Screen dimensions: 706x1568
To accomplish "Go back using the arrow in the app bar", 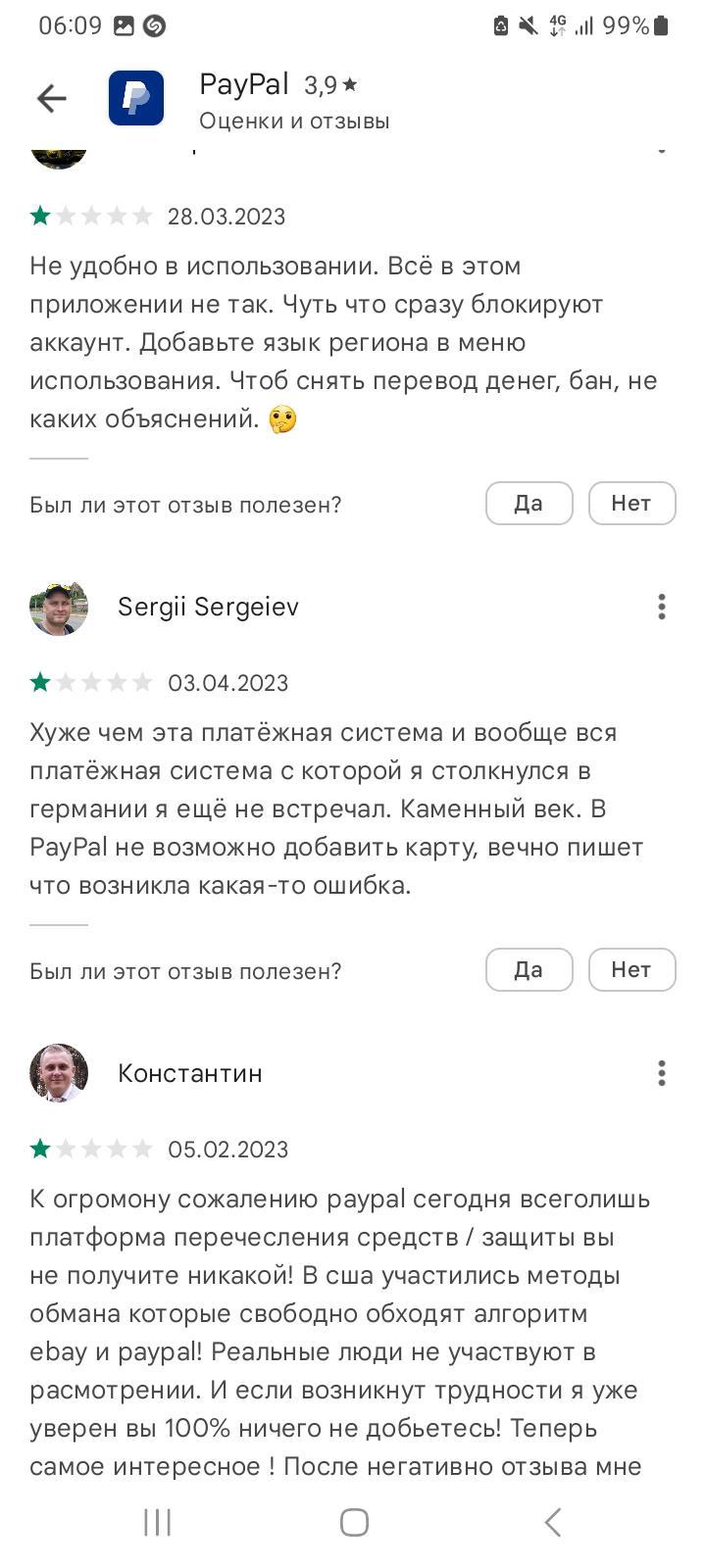I will [51, 98].
